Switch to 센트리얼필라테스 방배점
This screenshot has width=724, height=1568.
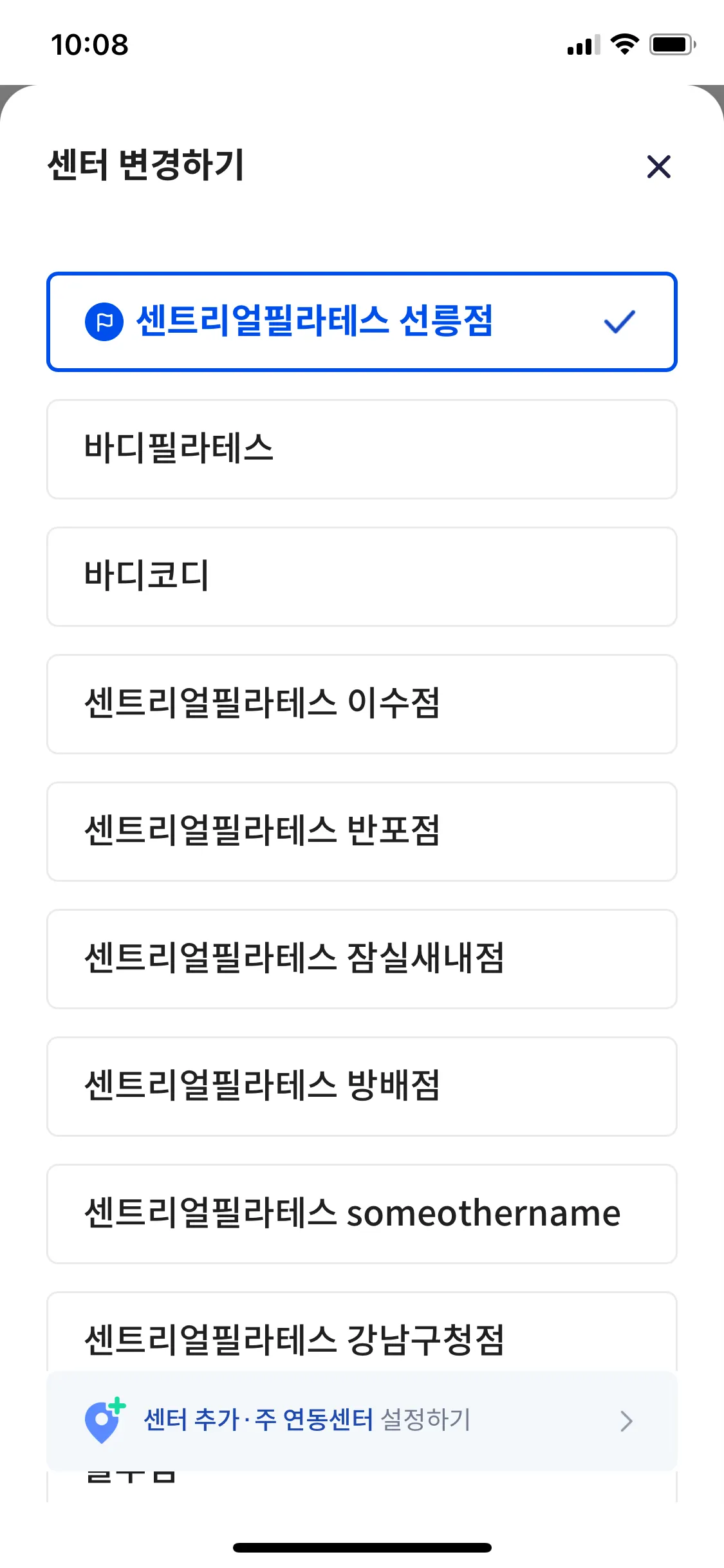[361, 1086]
